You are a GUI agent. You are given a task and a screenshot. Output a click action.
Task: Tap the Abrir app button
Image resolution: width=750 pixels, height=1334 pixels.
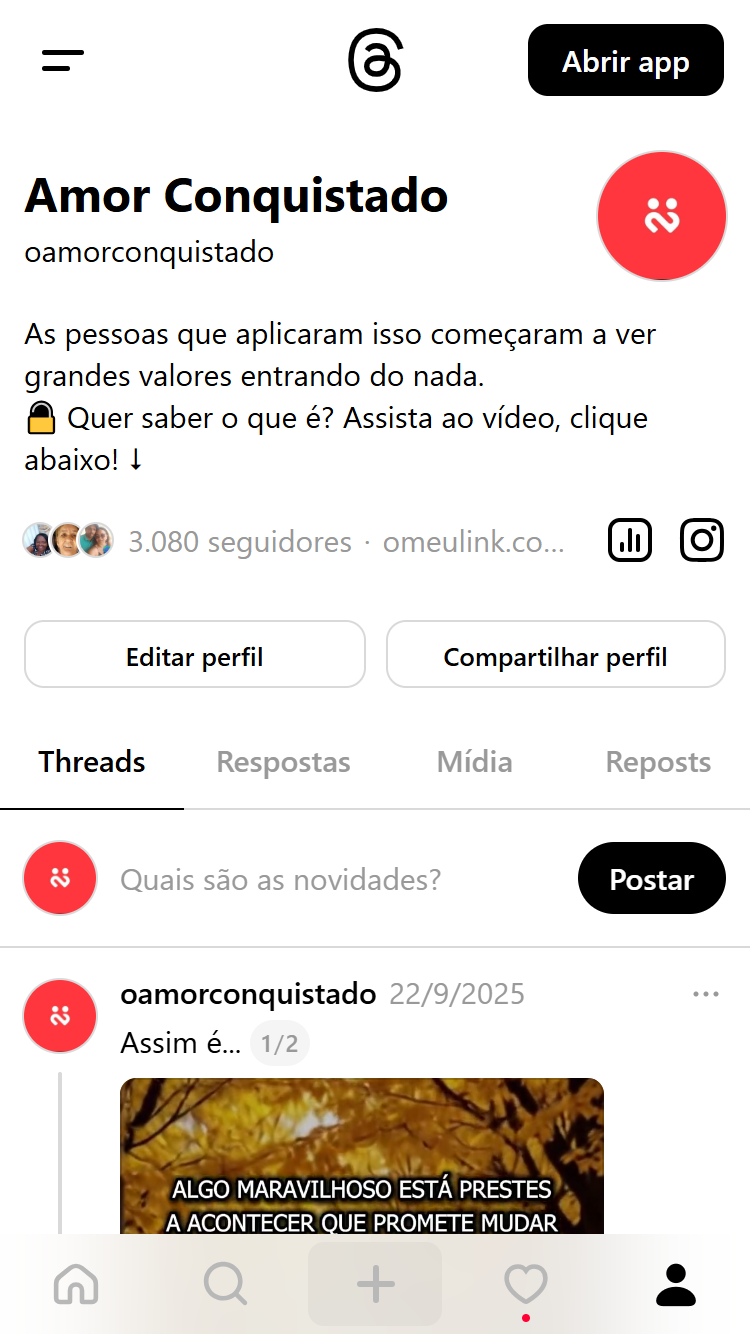point(625,61)
